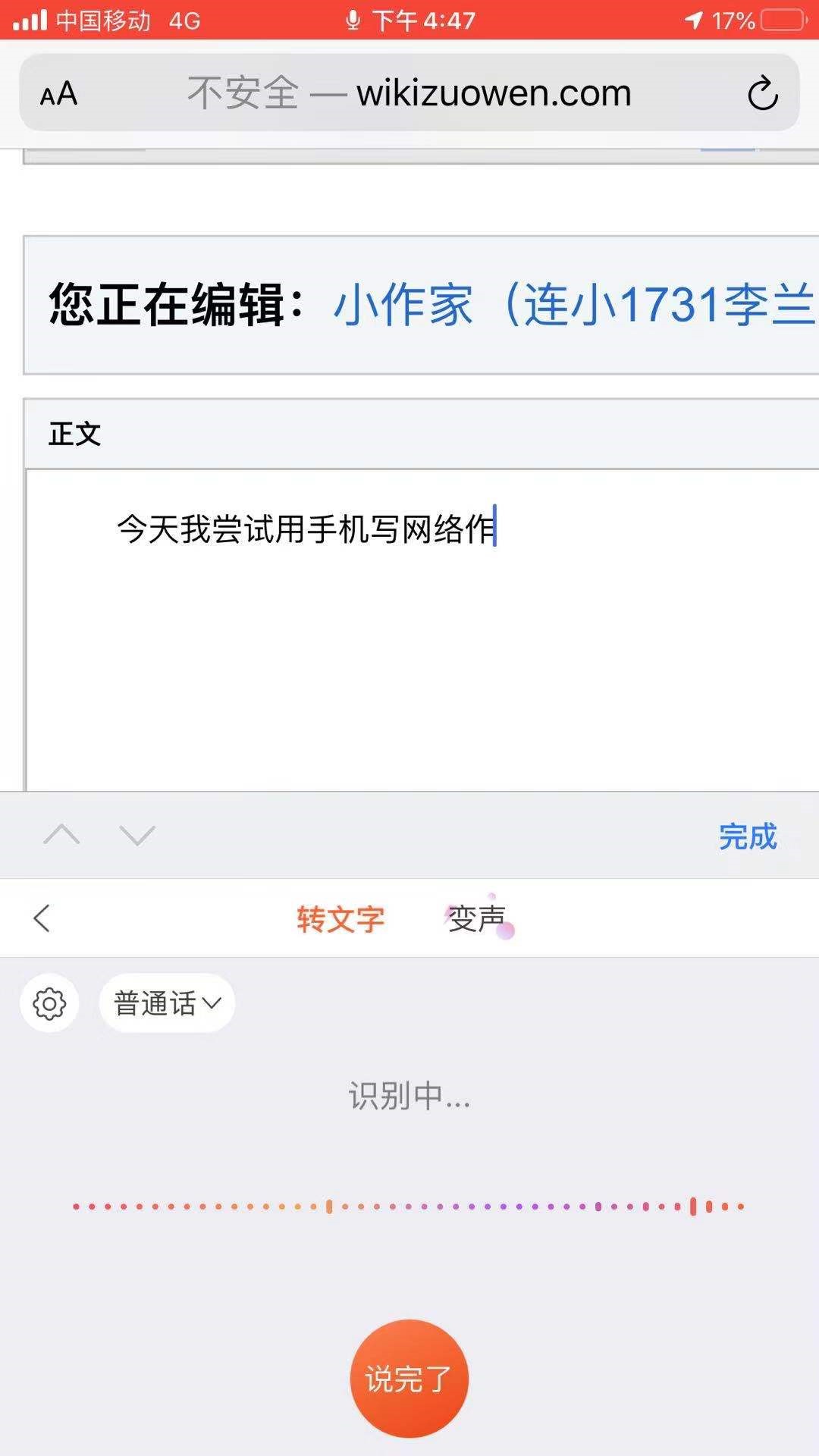Switch to the 变声 tab
This screenshot has width=819, height=1456.
point(477,918)
